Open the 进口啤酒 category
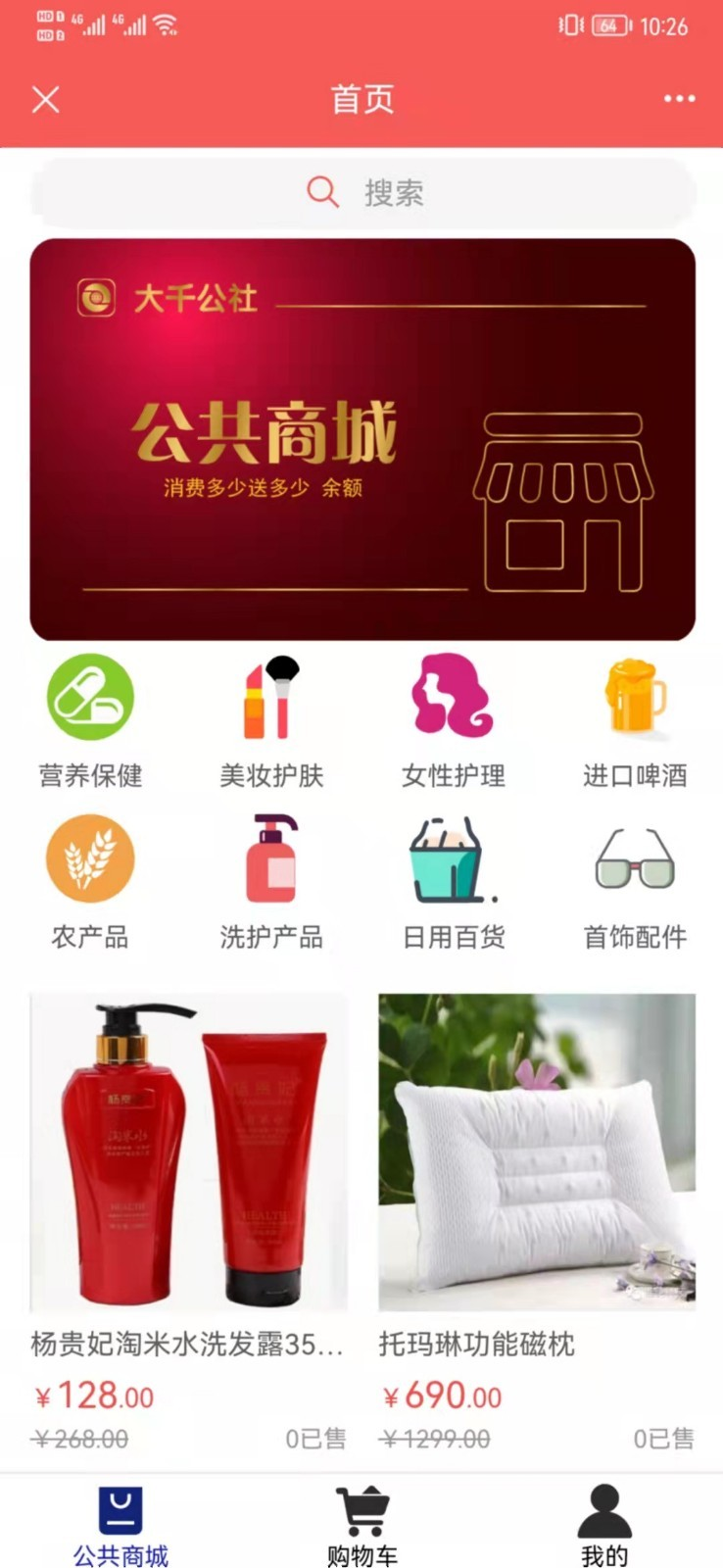The width and height of the screenshot is (723, 1568). coord(634,721)
